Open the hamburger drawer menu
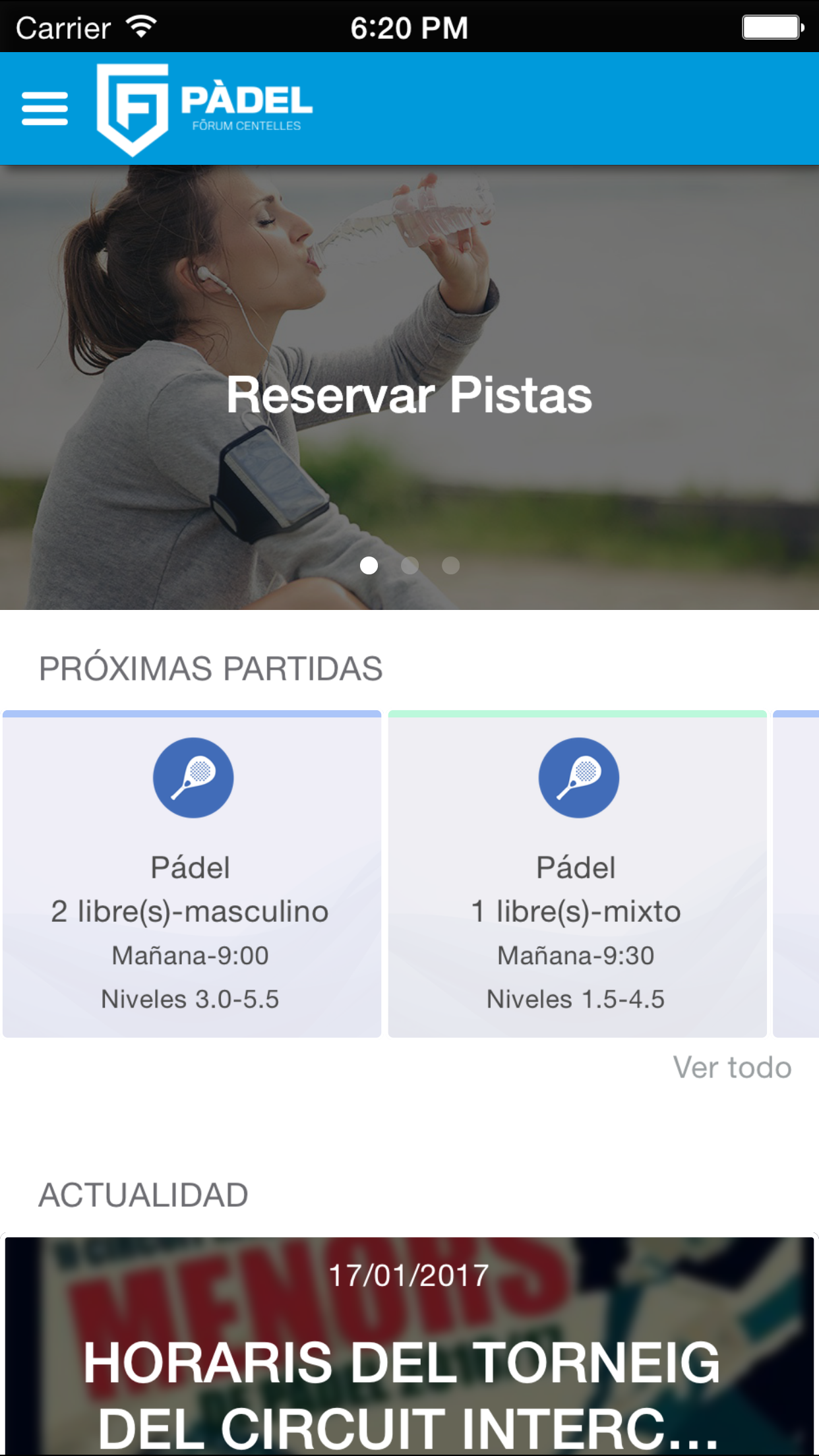Image resolution: width=819 pixels, height=1456 pixels. 45,109
